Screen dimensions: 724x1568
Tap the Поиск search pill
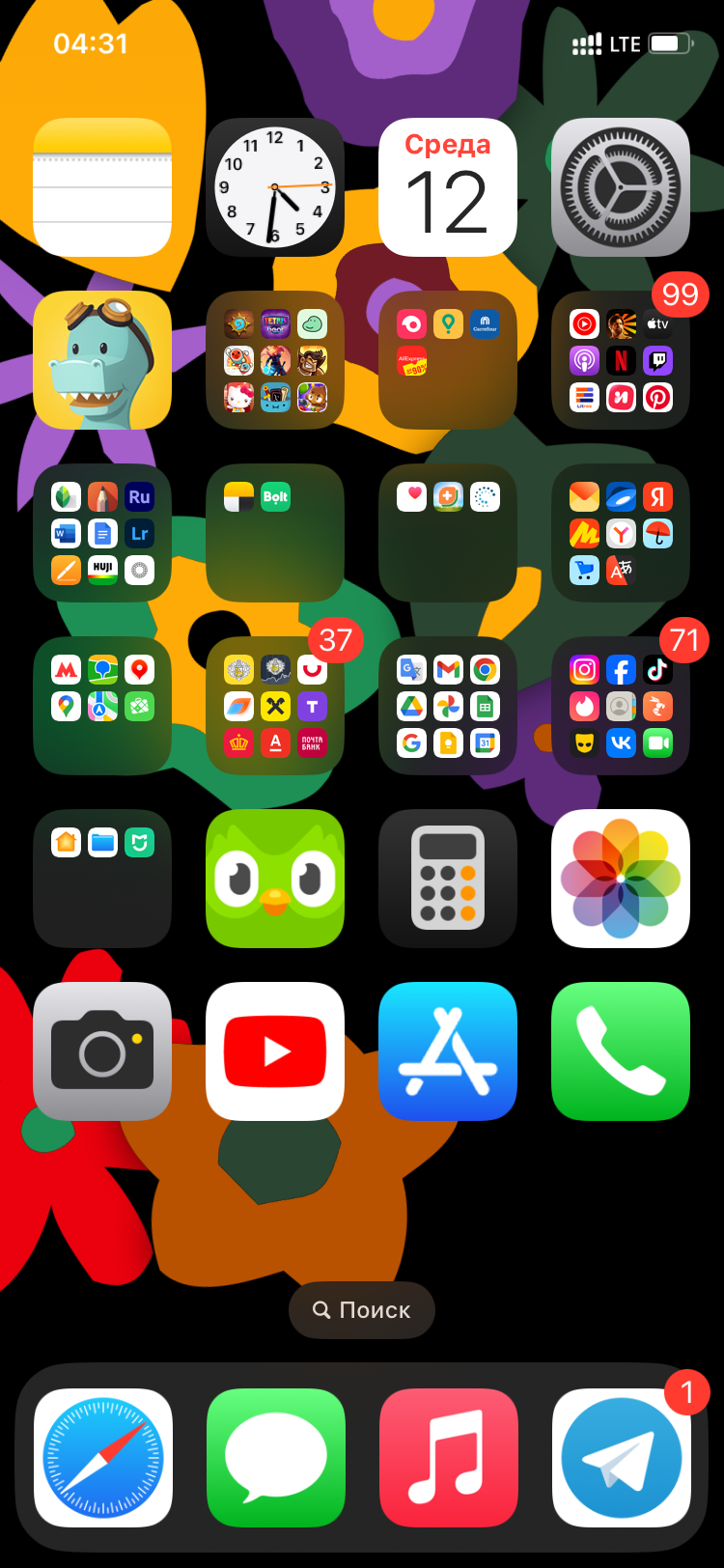point(362,1310)
